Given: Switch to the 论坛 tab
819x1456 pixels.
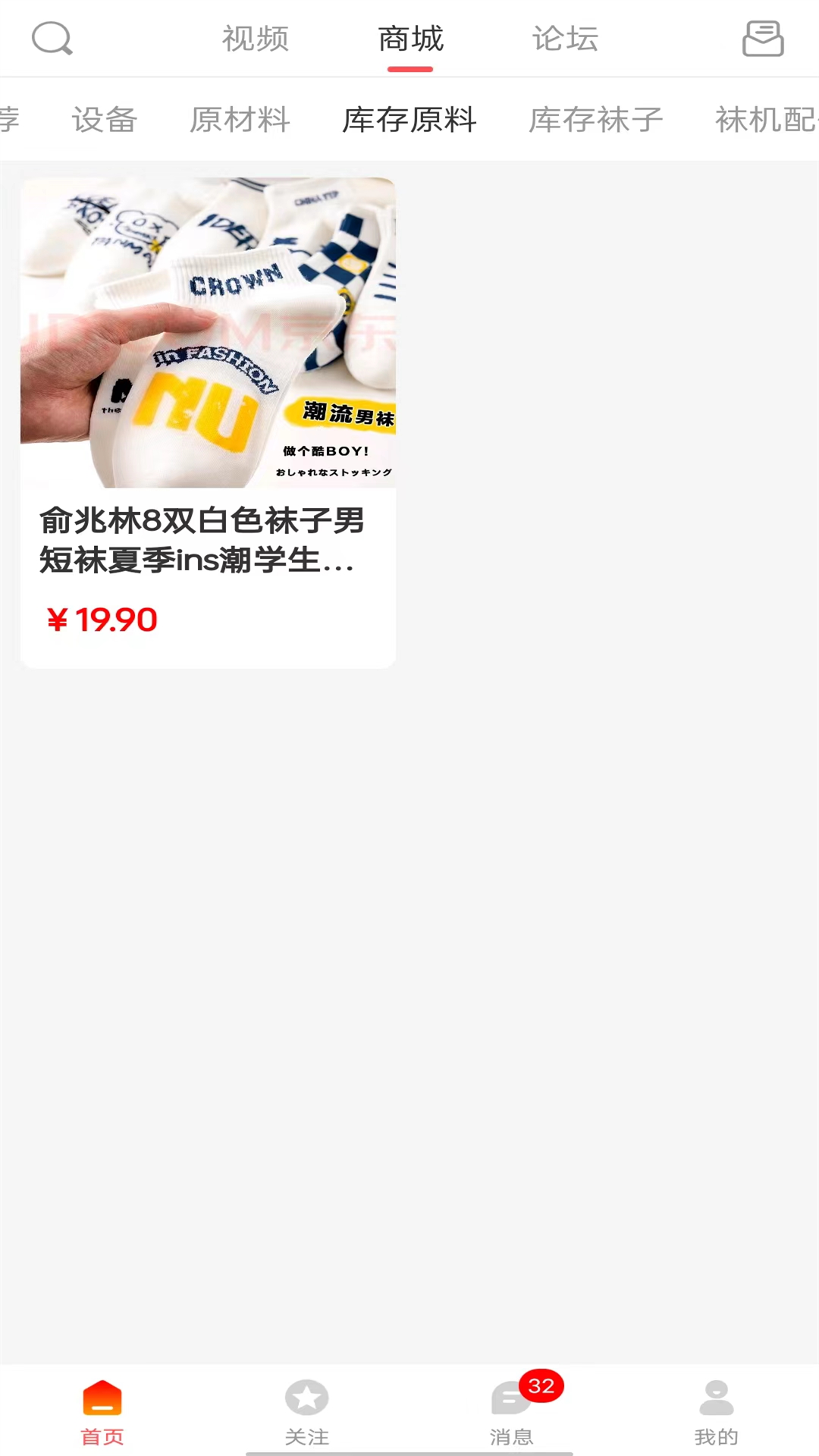Looking at the screenshot, I should (x=562, y=39).
